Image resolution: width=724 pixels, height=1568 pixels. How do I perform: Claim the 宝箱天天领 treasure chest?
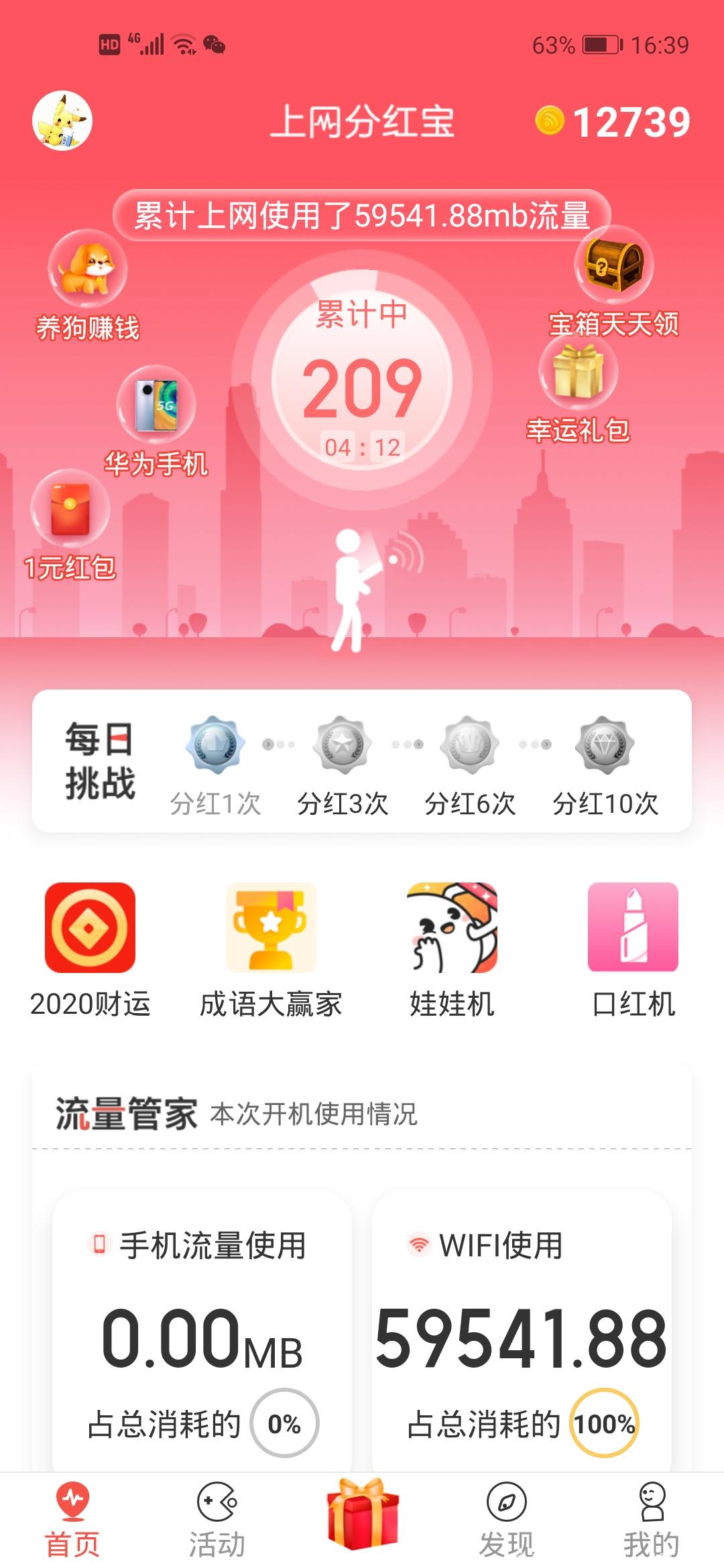[x=613, y=268]
